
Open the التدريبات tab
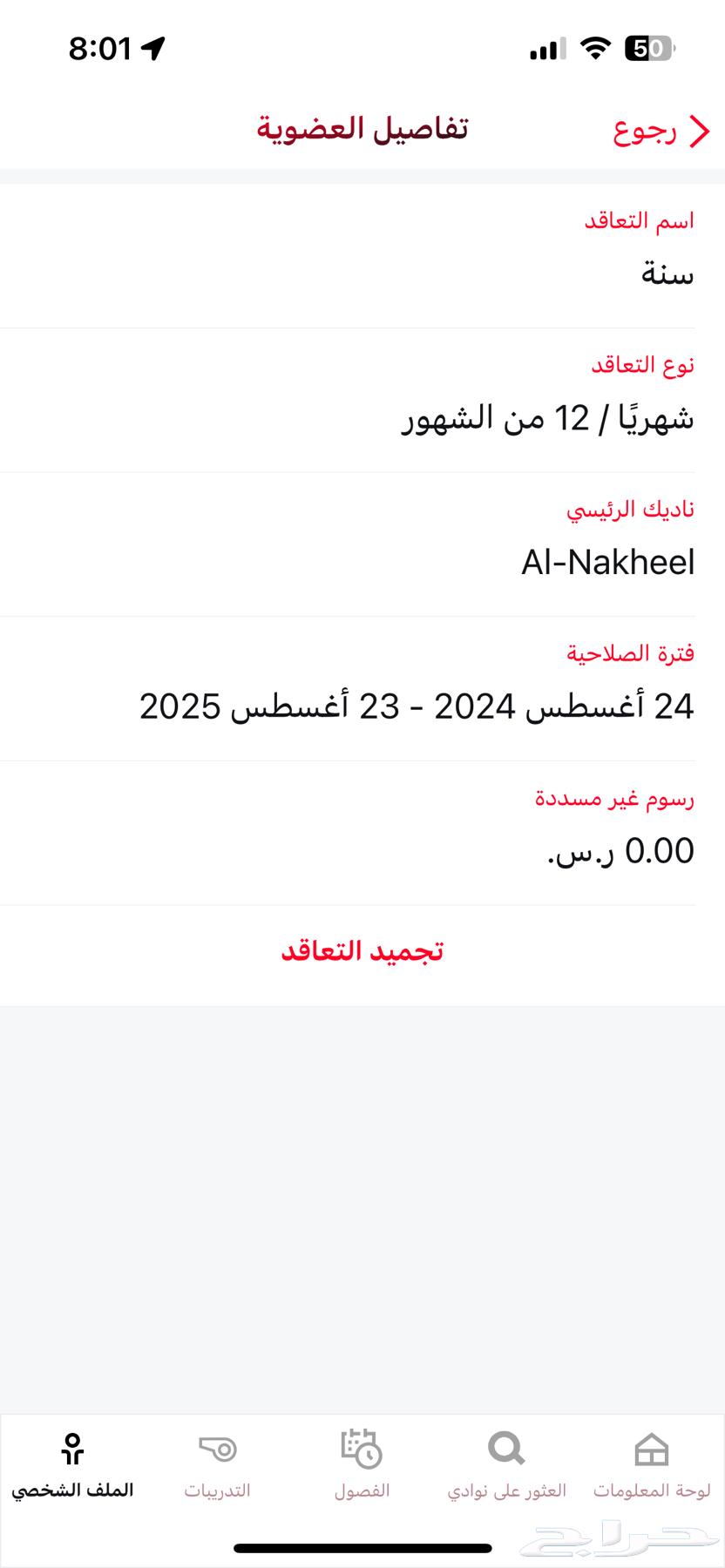pyautogui.click(x=217, y=1466)
